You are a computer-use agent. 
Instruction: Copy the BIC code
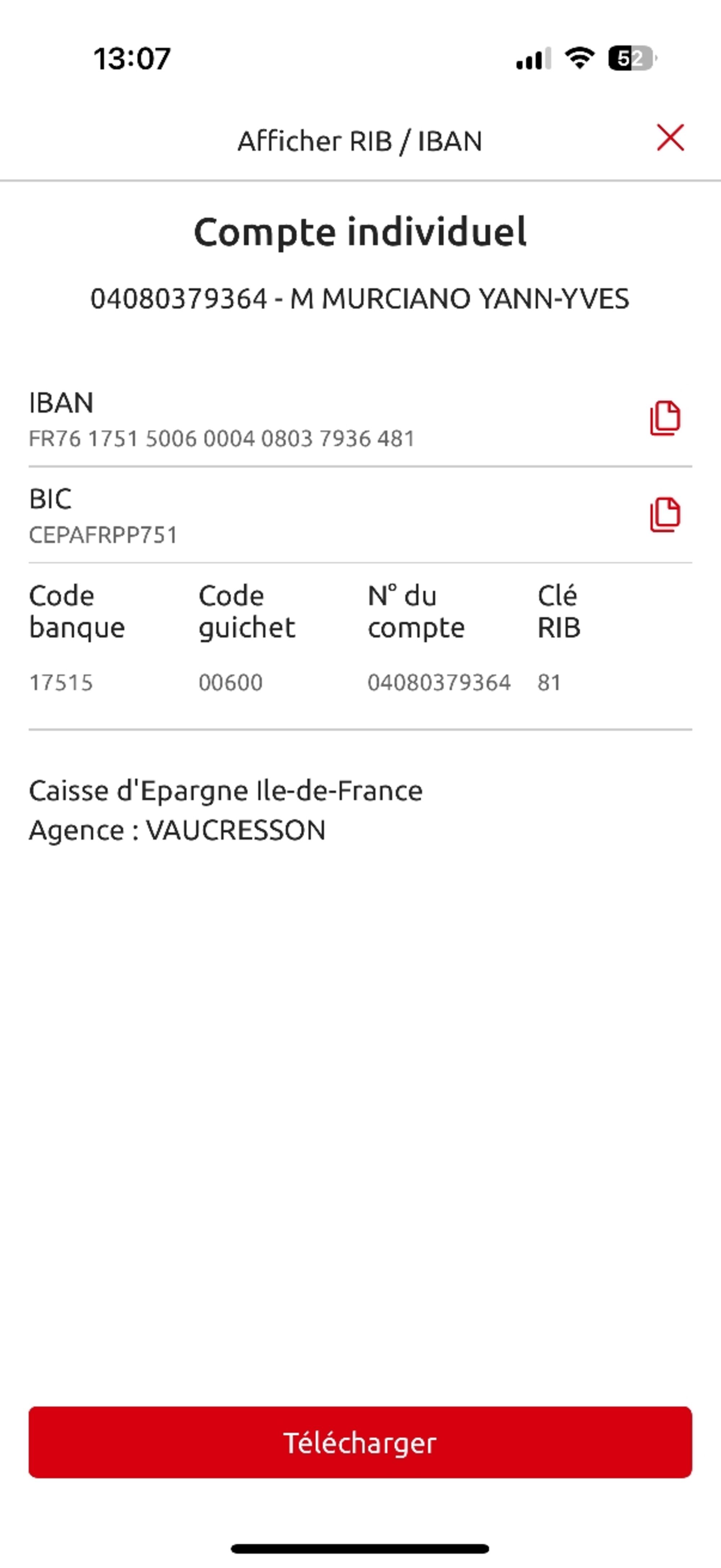664,515
